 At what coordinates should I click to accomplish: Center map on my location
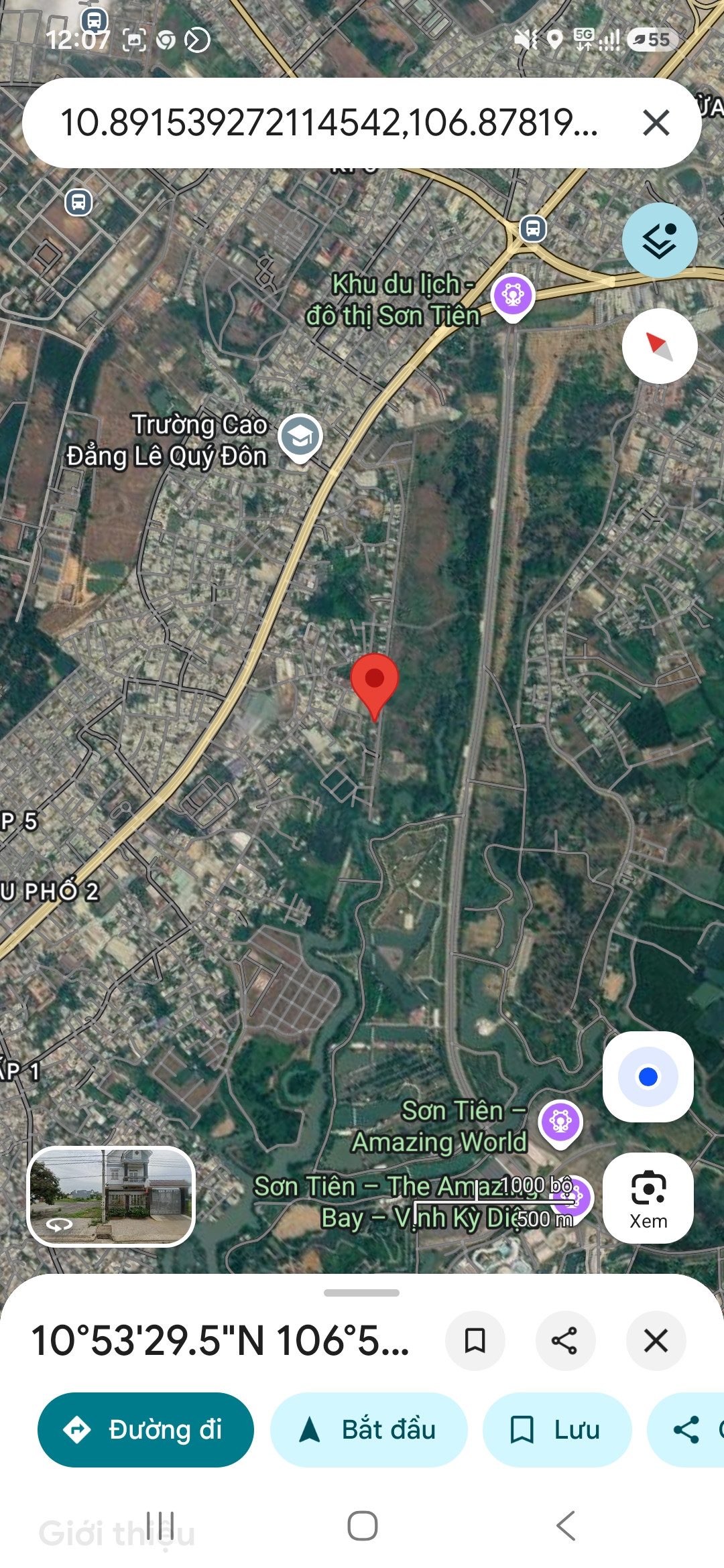[x=648, y=1077]
